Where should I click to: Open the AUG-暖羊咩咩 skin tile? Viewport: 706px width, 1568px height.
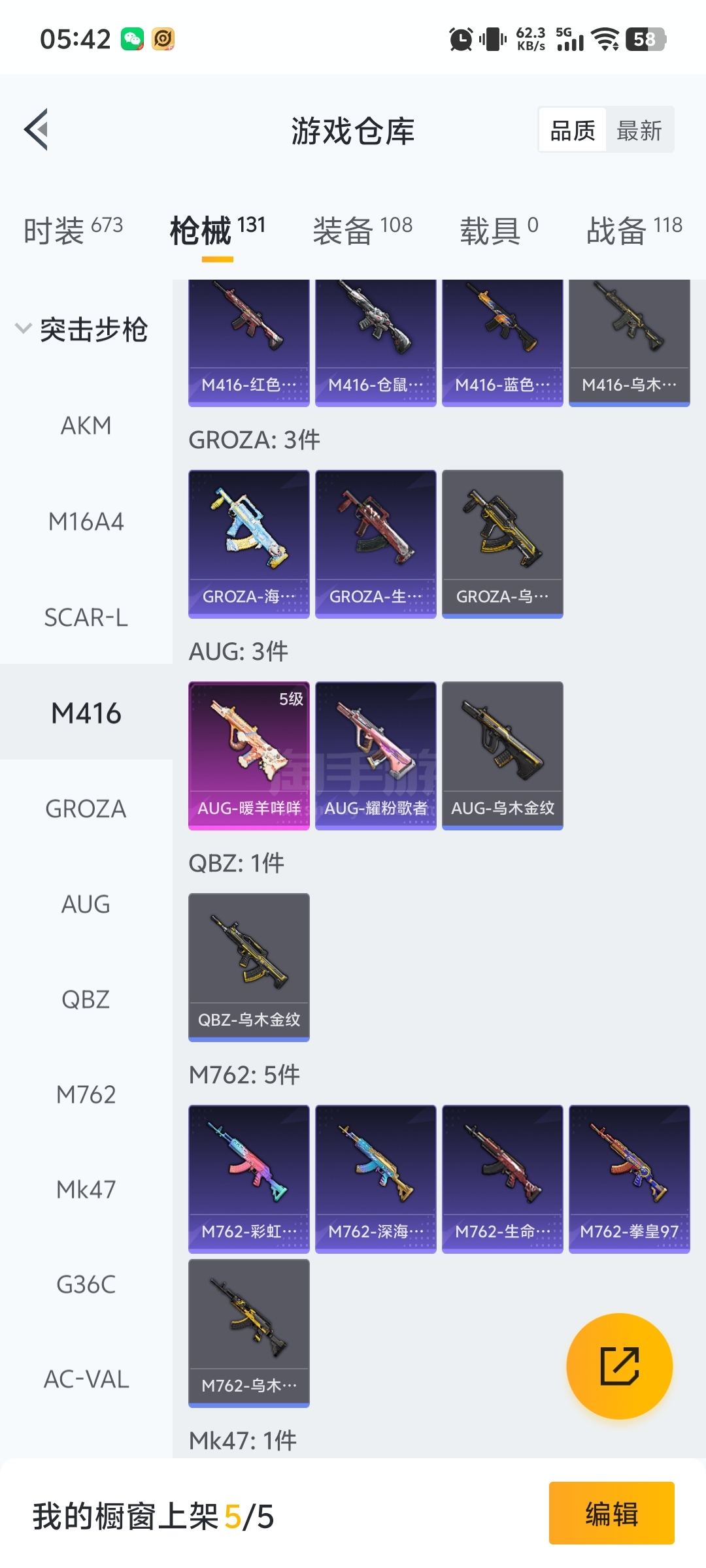click(x=248, y=755)
